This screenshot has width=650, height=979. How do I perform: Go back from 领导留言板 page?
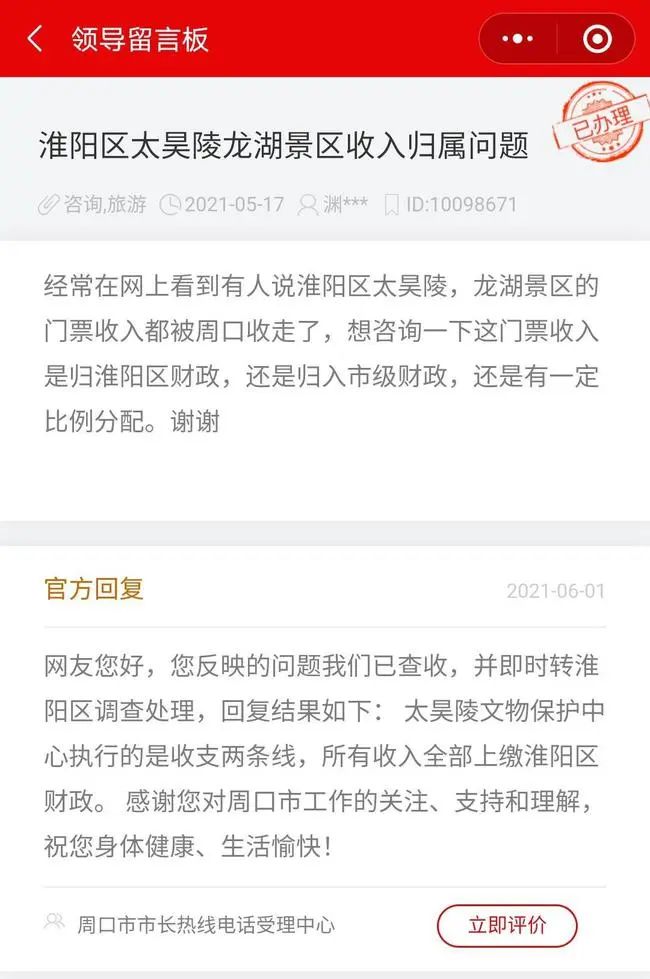click(x=36, y=39)
